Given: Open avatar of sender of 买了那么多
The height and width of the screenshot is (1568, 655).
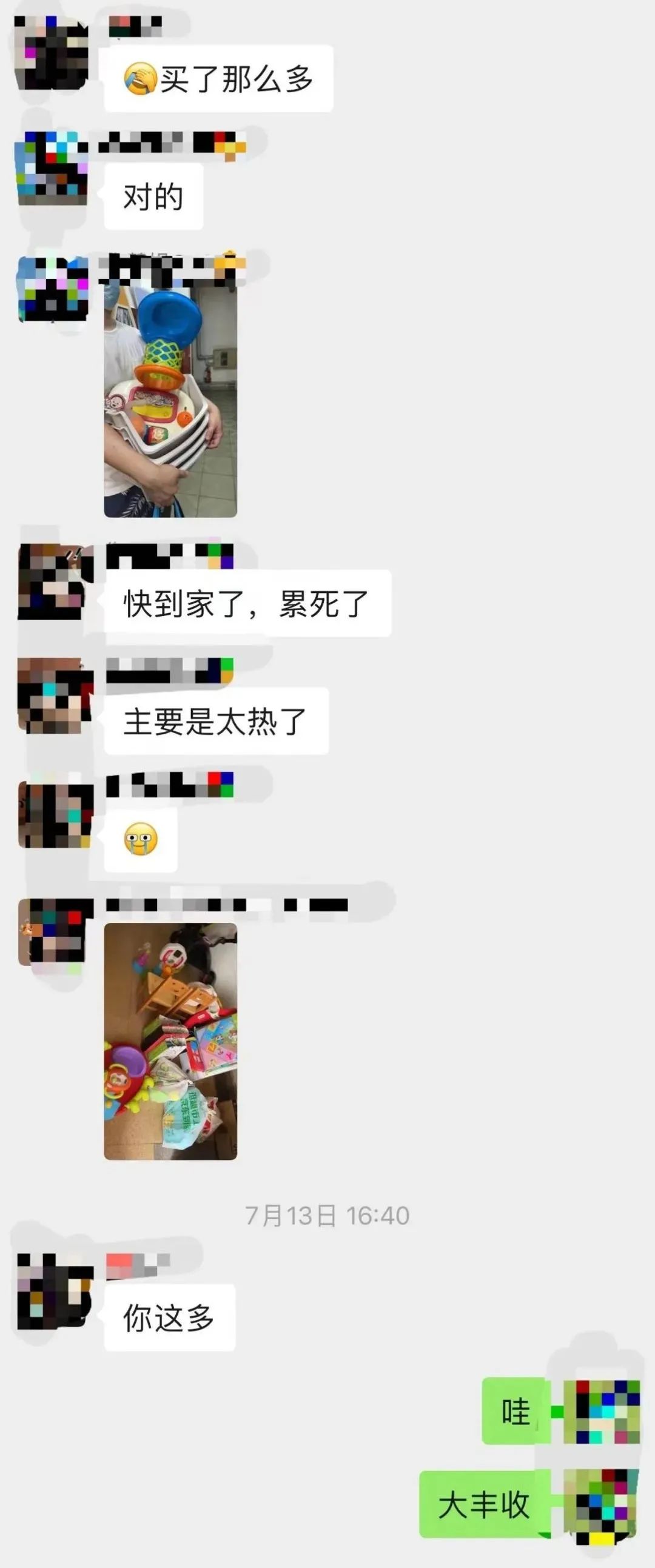Looking at the screenshot, I should point(52,53).
